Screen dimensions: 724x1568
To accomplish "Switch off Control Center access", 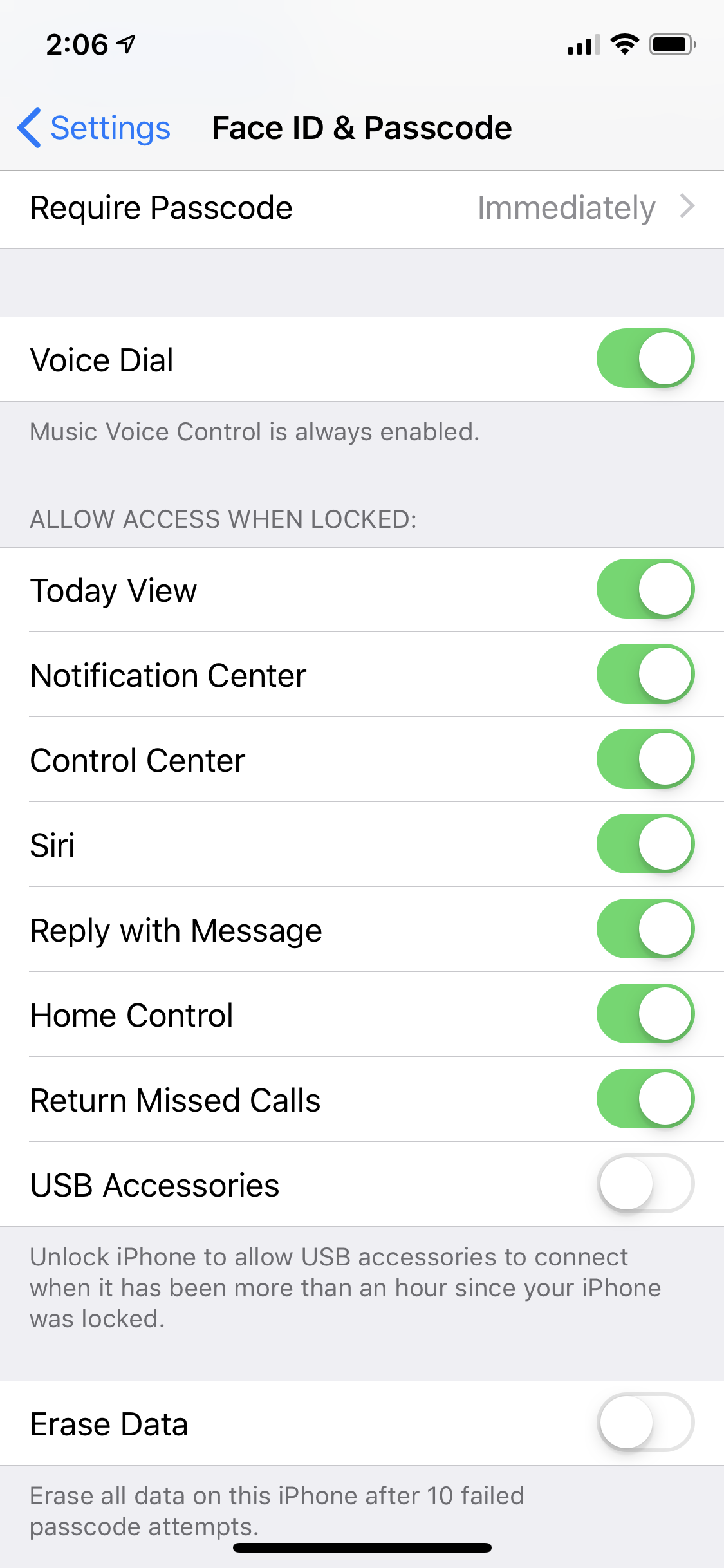I will point(645,759).
